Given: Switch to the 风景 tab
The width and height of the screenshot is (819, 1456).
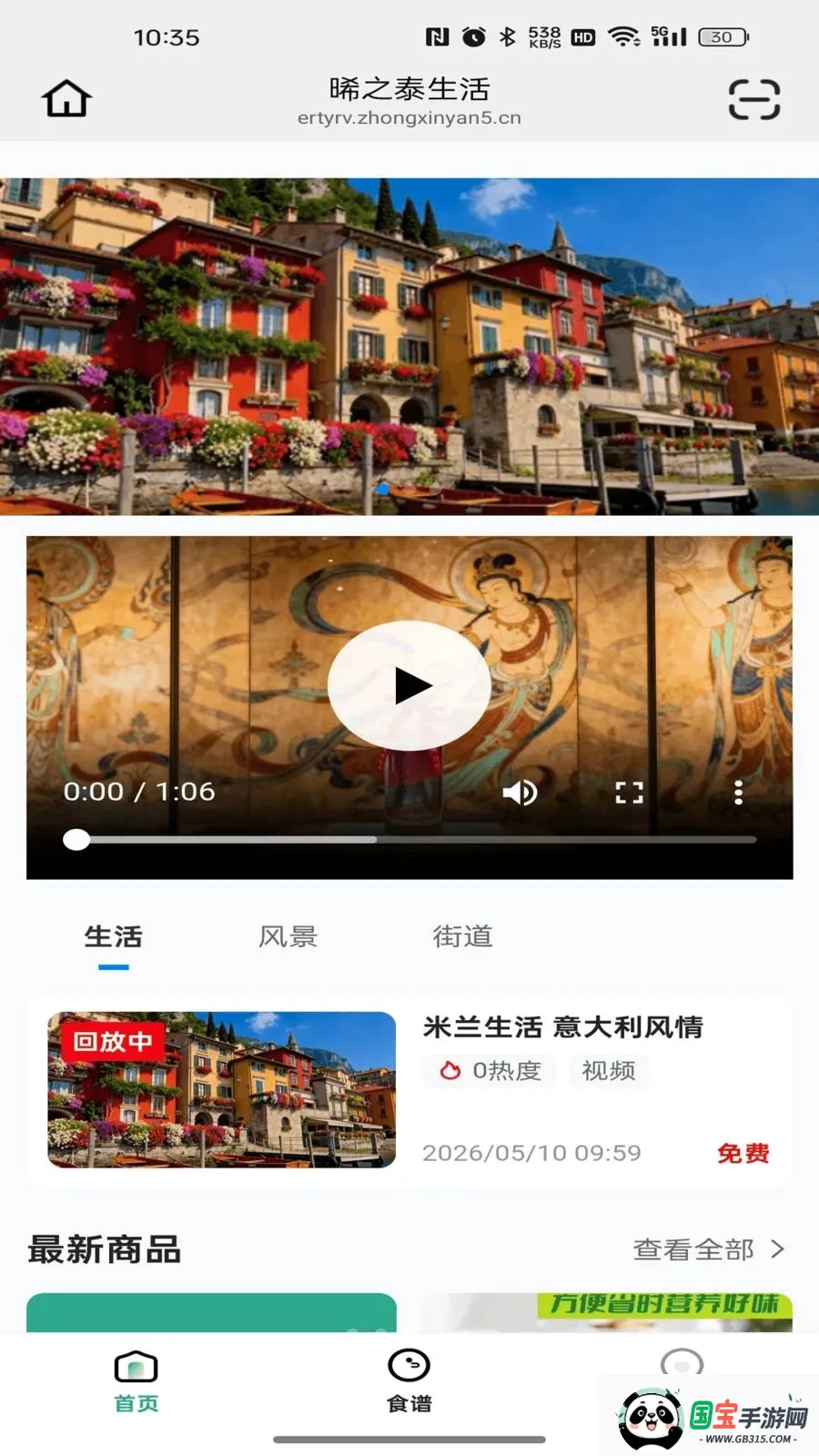Looking at the screenshot, I should [288, 936].
